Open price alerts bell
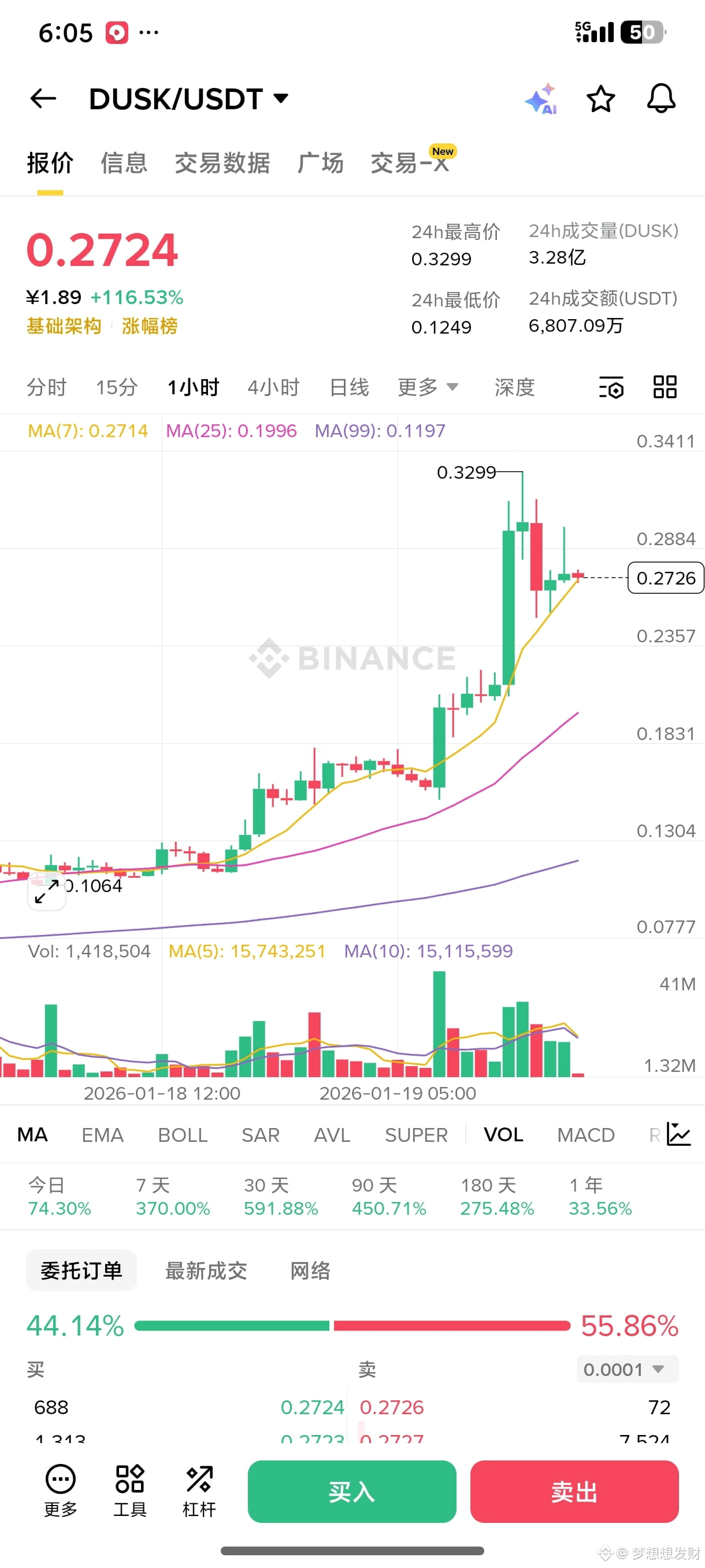This screenshot has height=1568, width=705. tap(662, 98)
